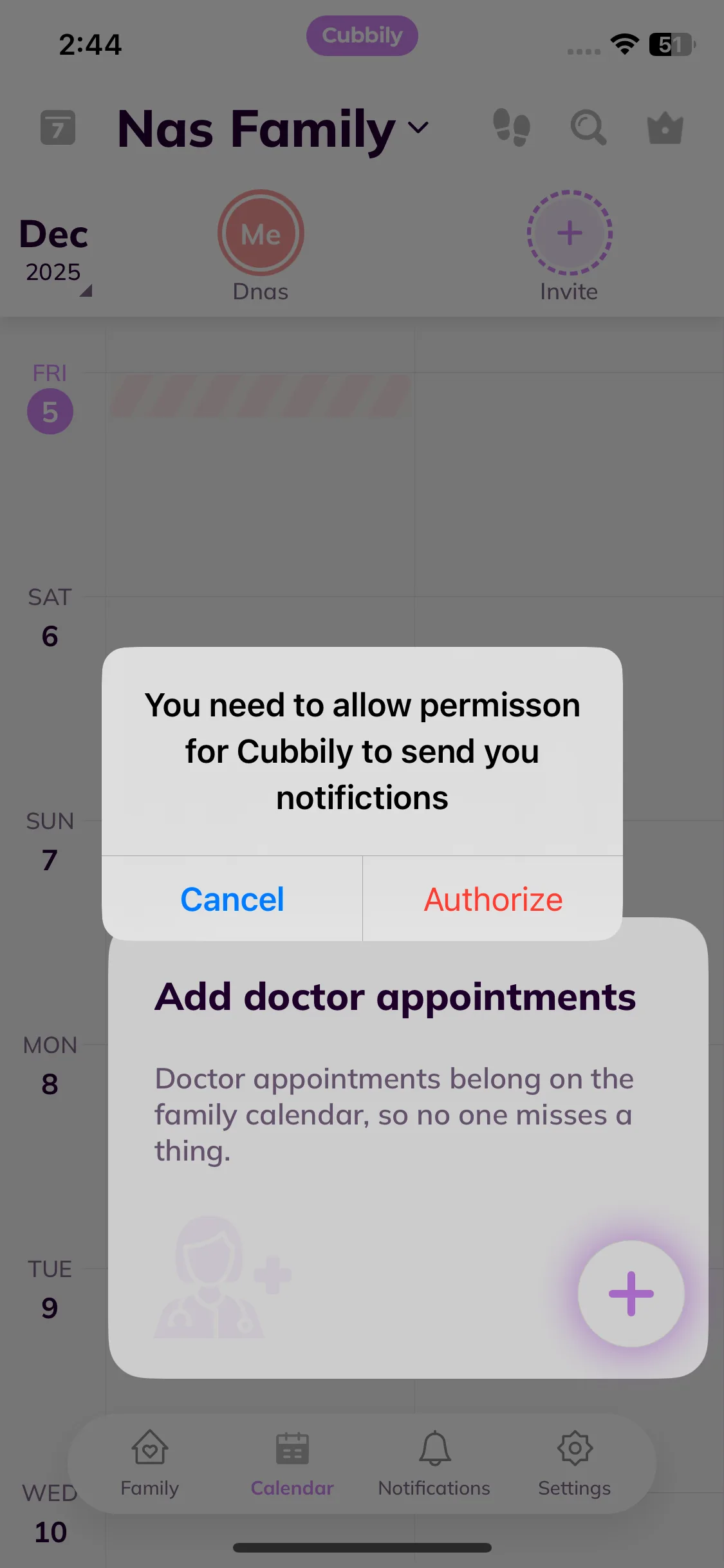Select the Me avatar for Dnas
The image size is (724, 1568).
pos(261,234)
